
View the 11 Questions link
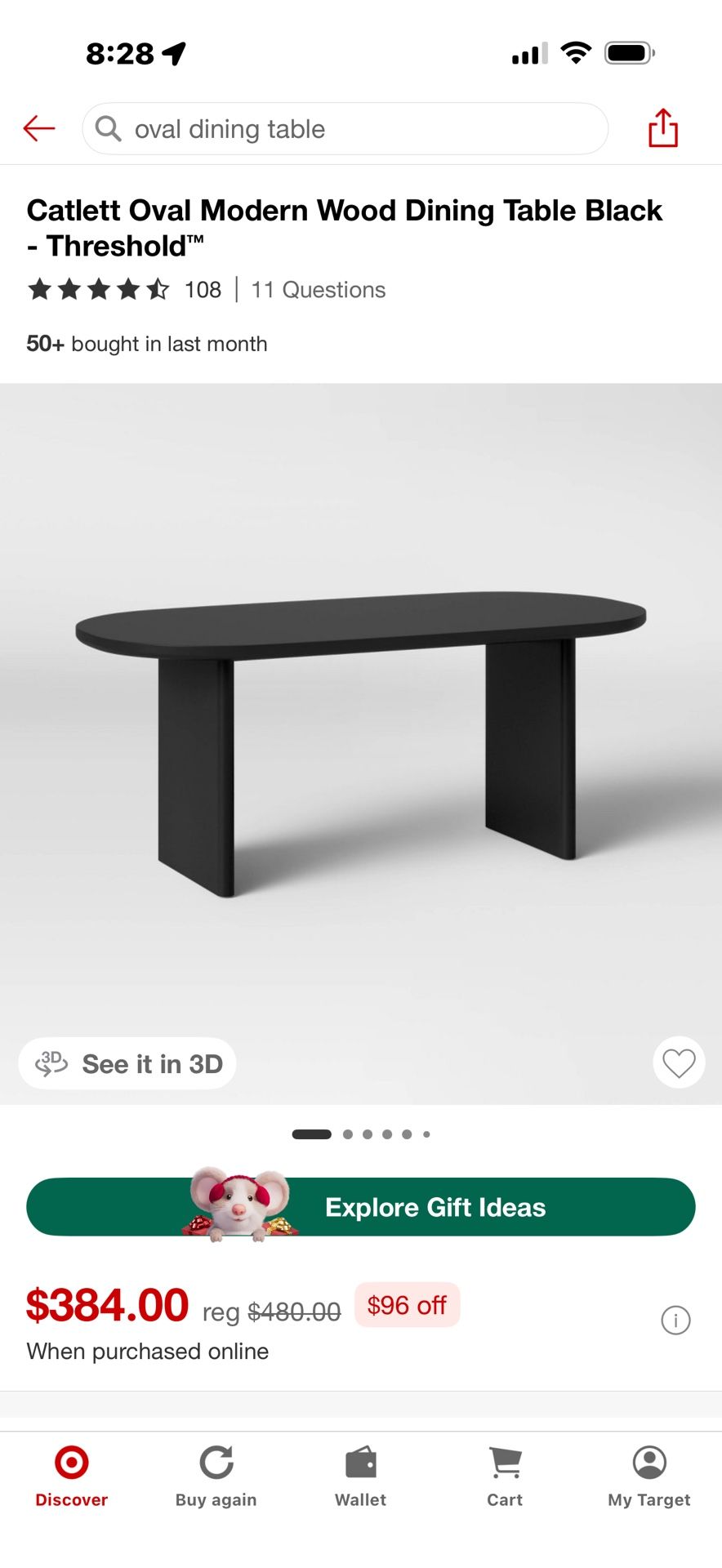coord(318,289)
